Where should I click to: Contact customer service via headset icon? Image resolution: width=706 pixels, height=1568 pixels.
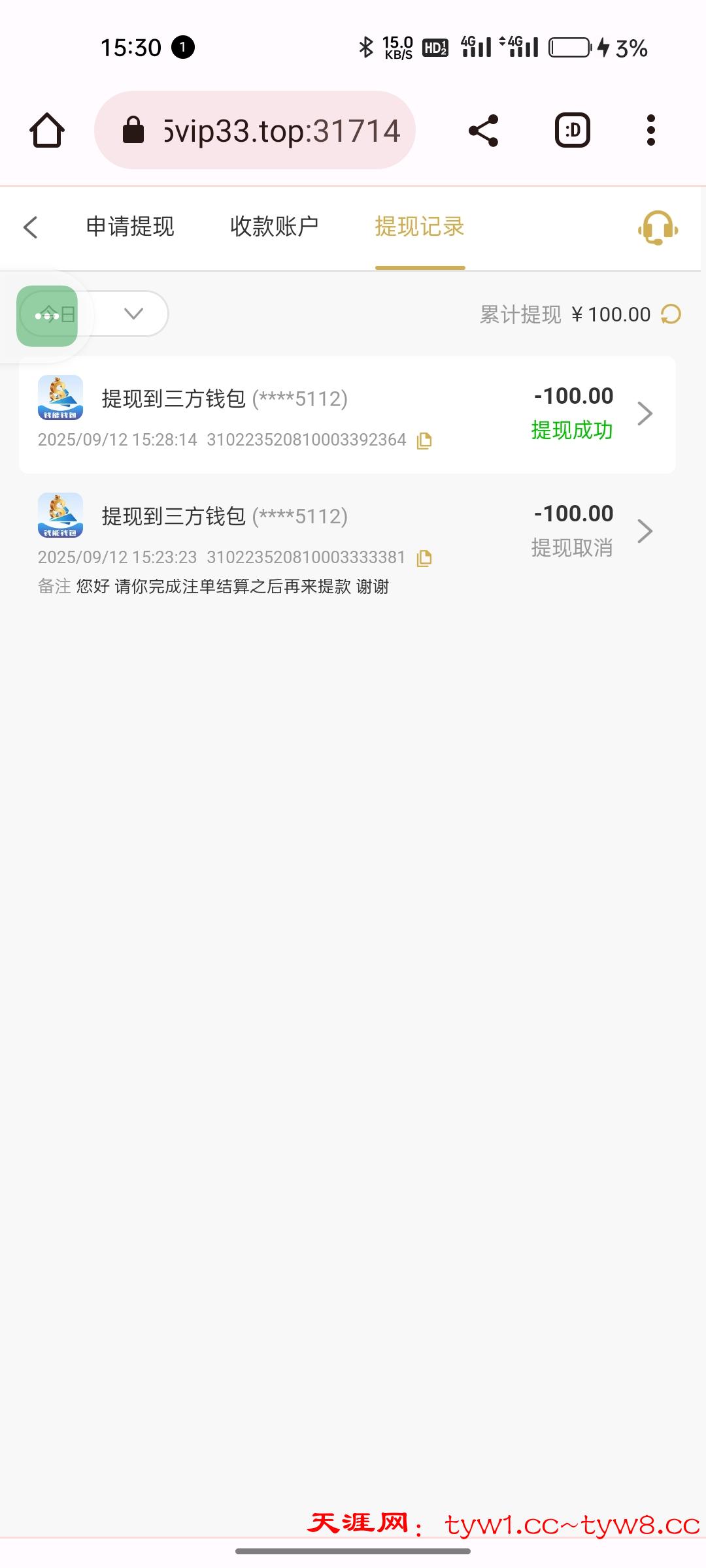click(x=658, y=228)
